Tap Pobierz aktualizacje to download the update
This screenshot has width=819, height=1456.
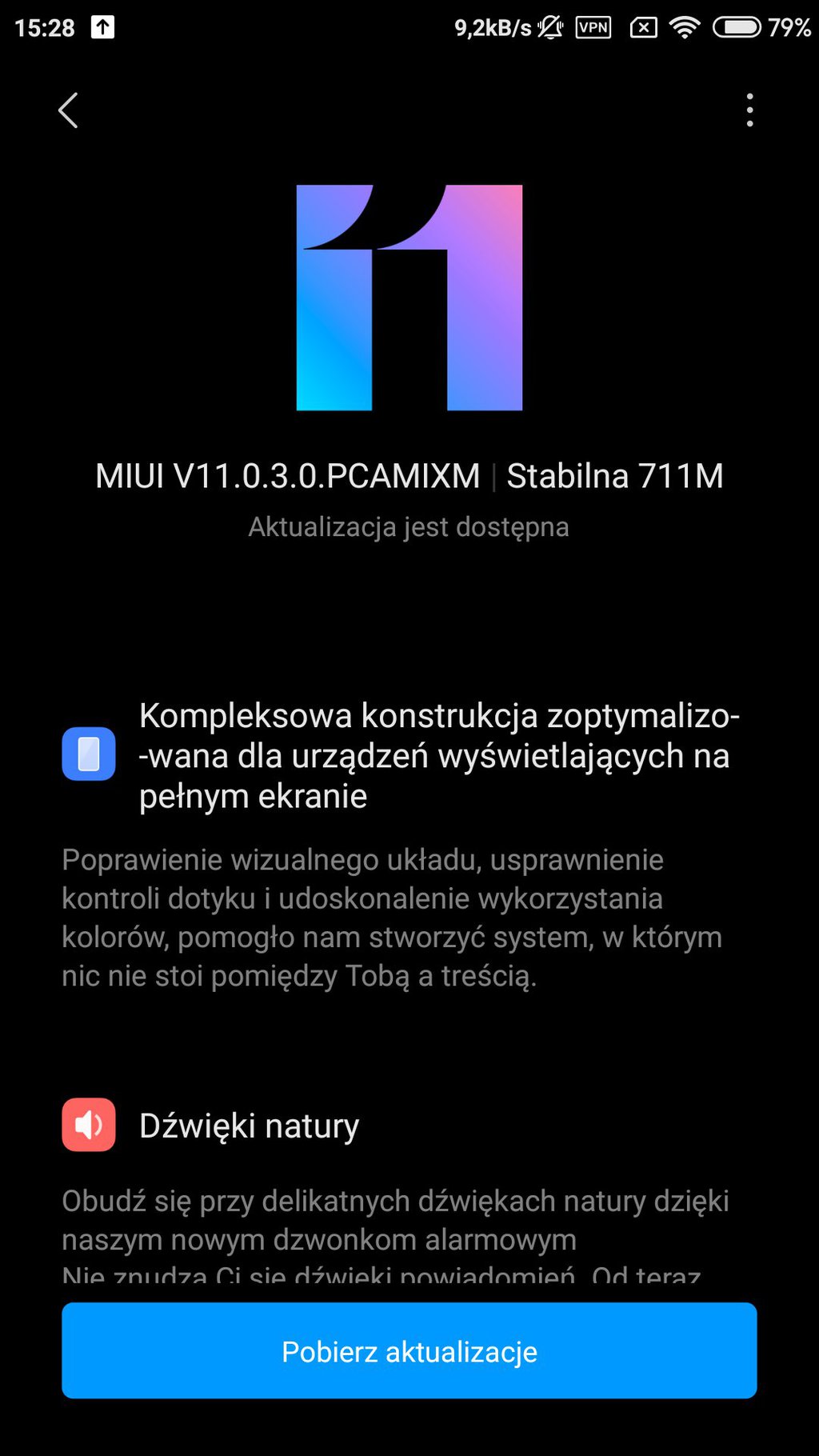click(409, 1350)
